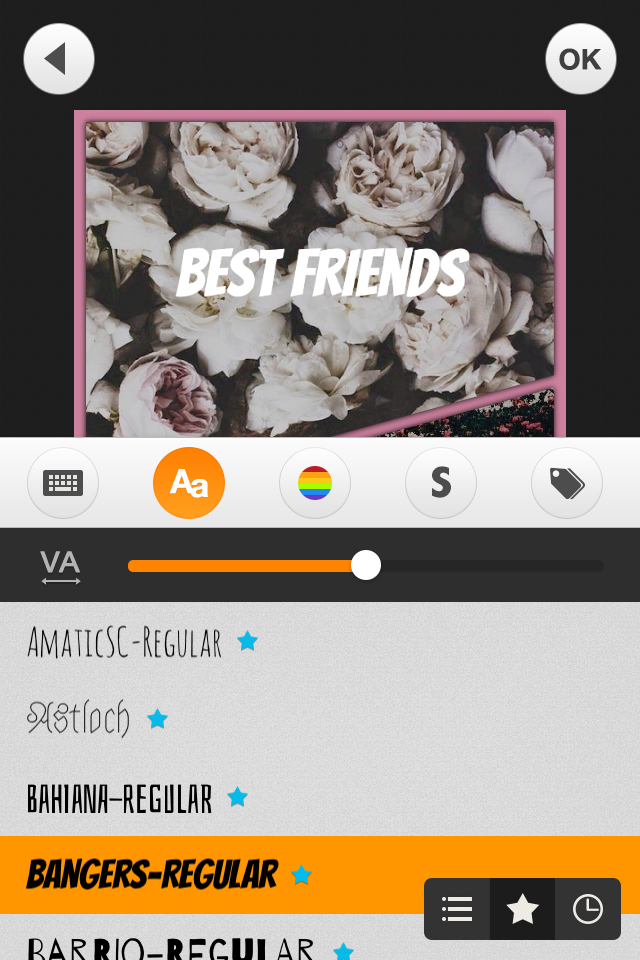This screenshot has width=640, height=960.
Task: Open the S stroke style tool
Action: tap(441, 483)
